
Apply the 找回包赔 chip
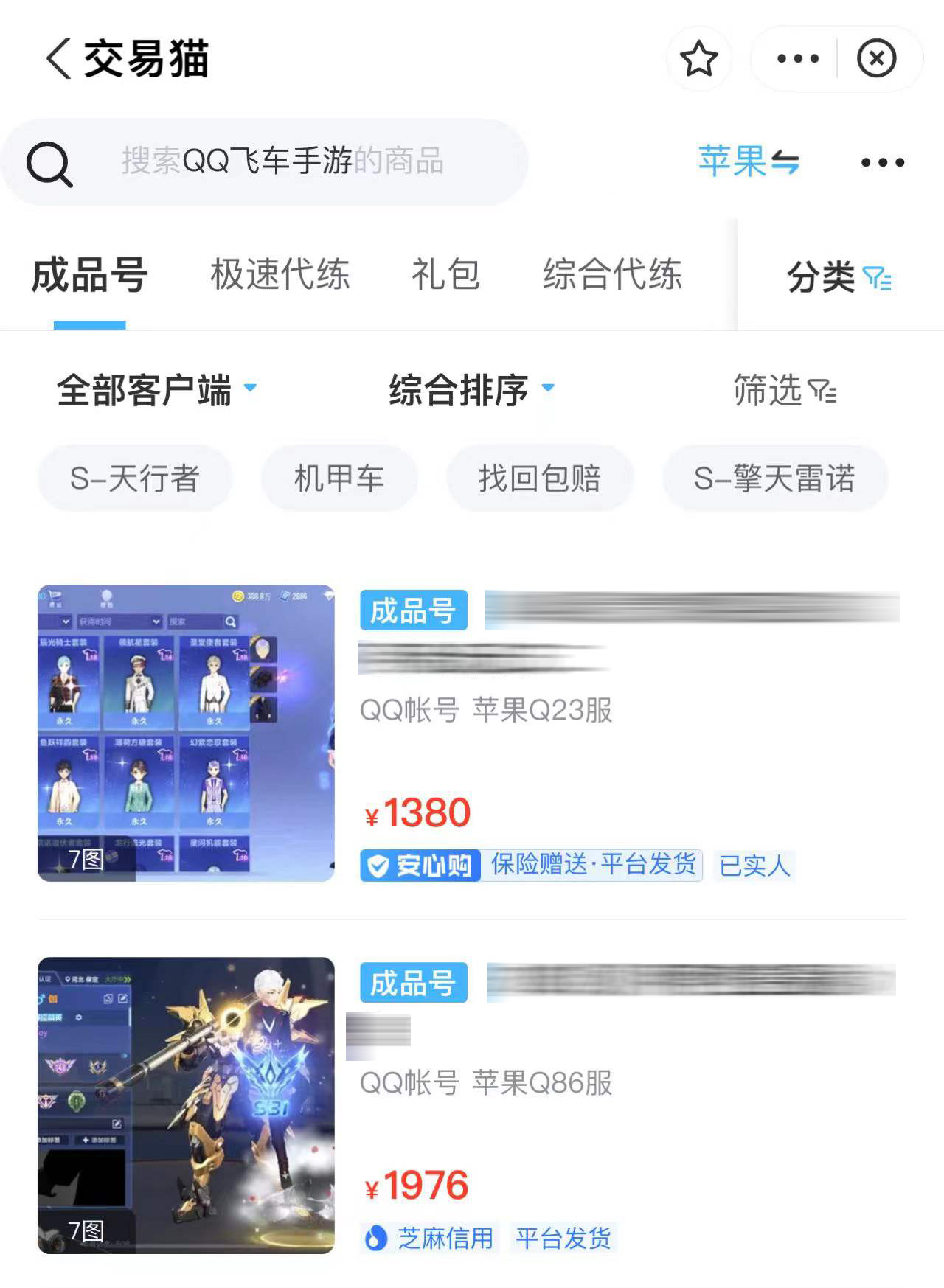[540, 478]
